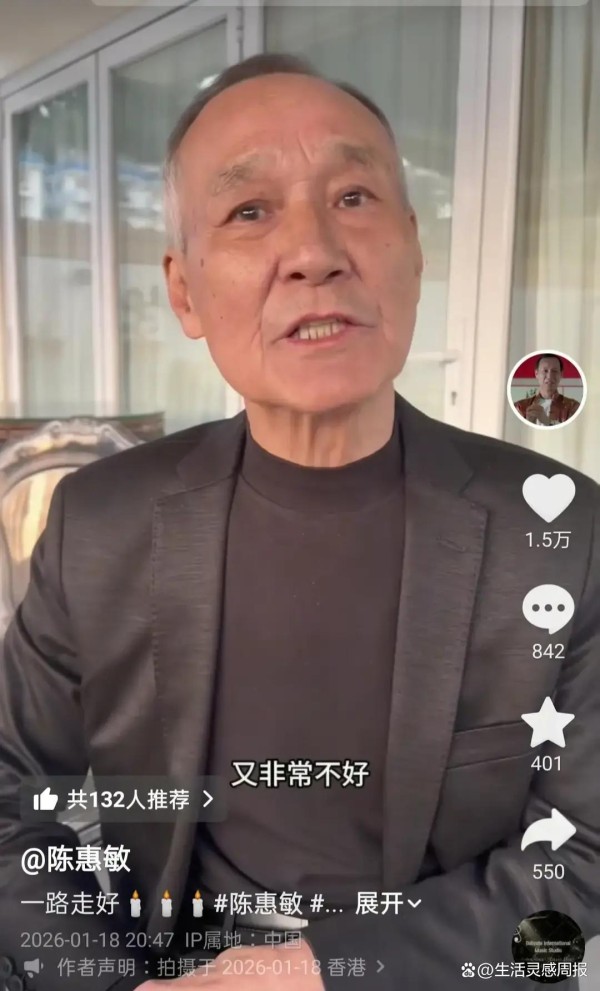The width and height of the screenshot is (600, 991).
Task: Open the #陈惠敏 hashtag in the caption
Action: point(257,903)
